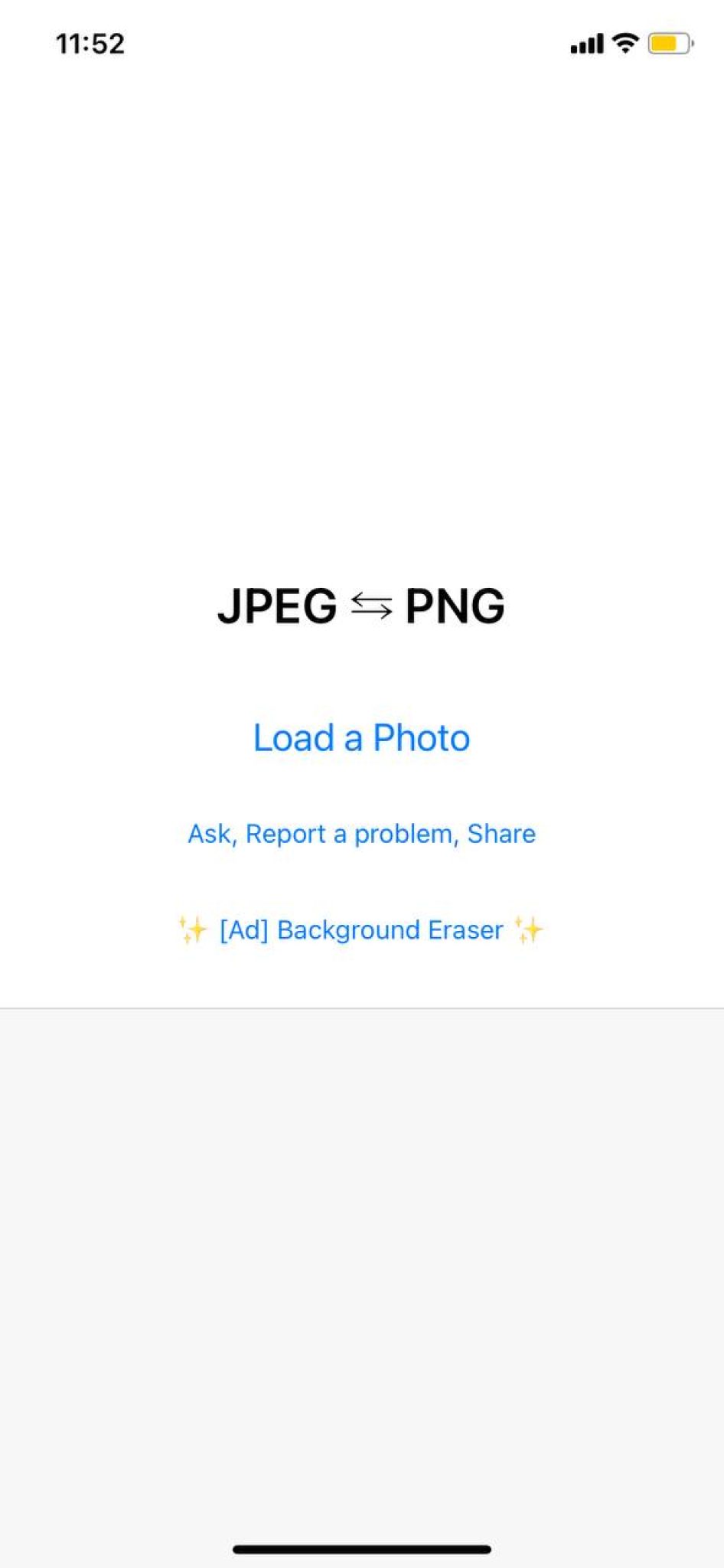Select the PNG label in the title
The image size is (724, 1568).
[457, 606]
